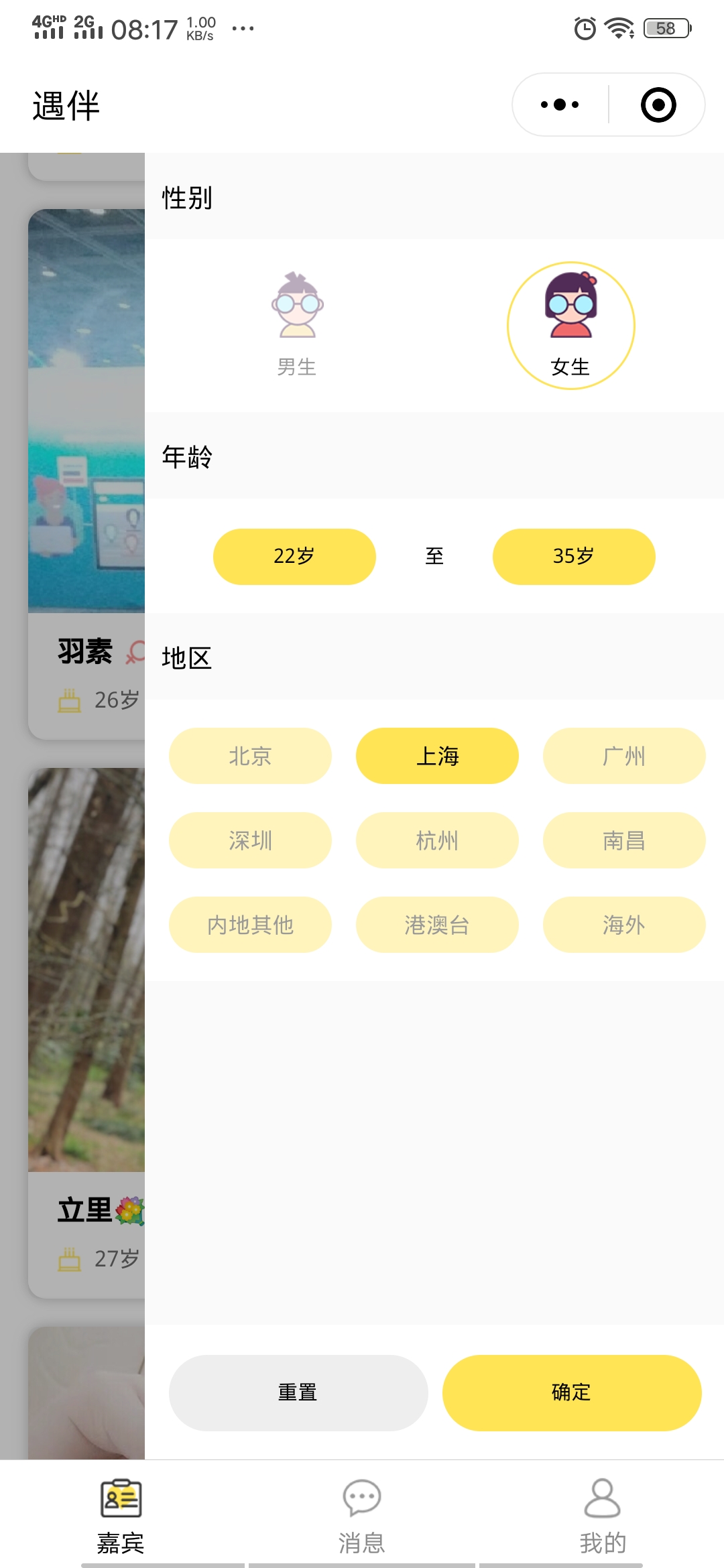Select the 深圳 region chip

pyautogui.click(x=250, y=840)
